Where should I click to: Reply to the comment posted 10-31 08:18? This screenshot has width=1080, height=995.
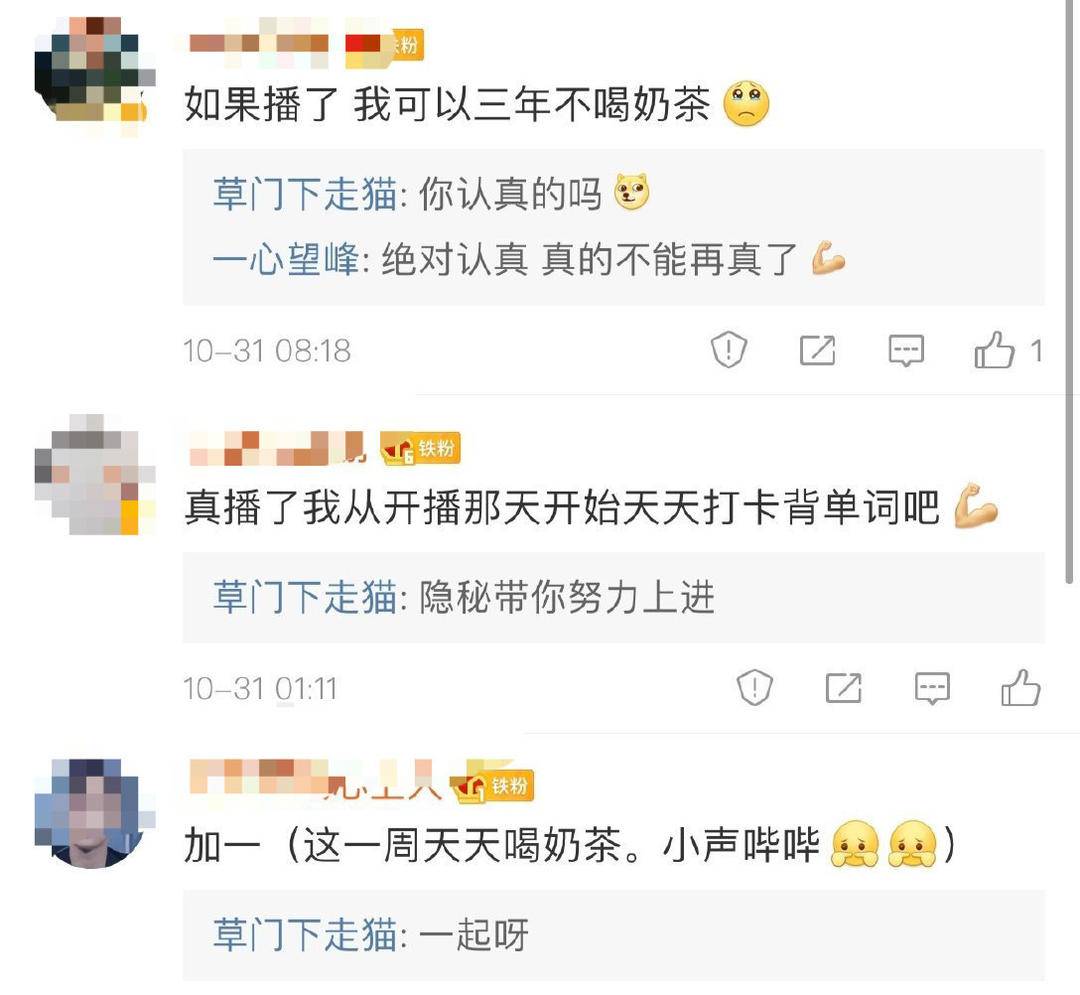pyautogui.click(x=906, y=351)
